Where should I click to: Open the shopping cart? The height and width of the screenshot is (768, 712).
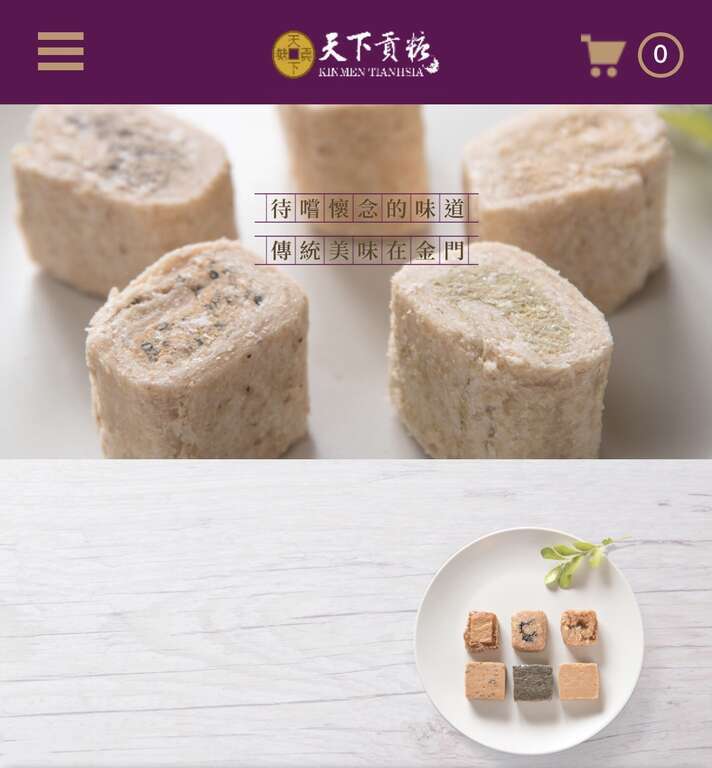(x=603, y=55)
